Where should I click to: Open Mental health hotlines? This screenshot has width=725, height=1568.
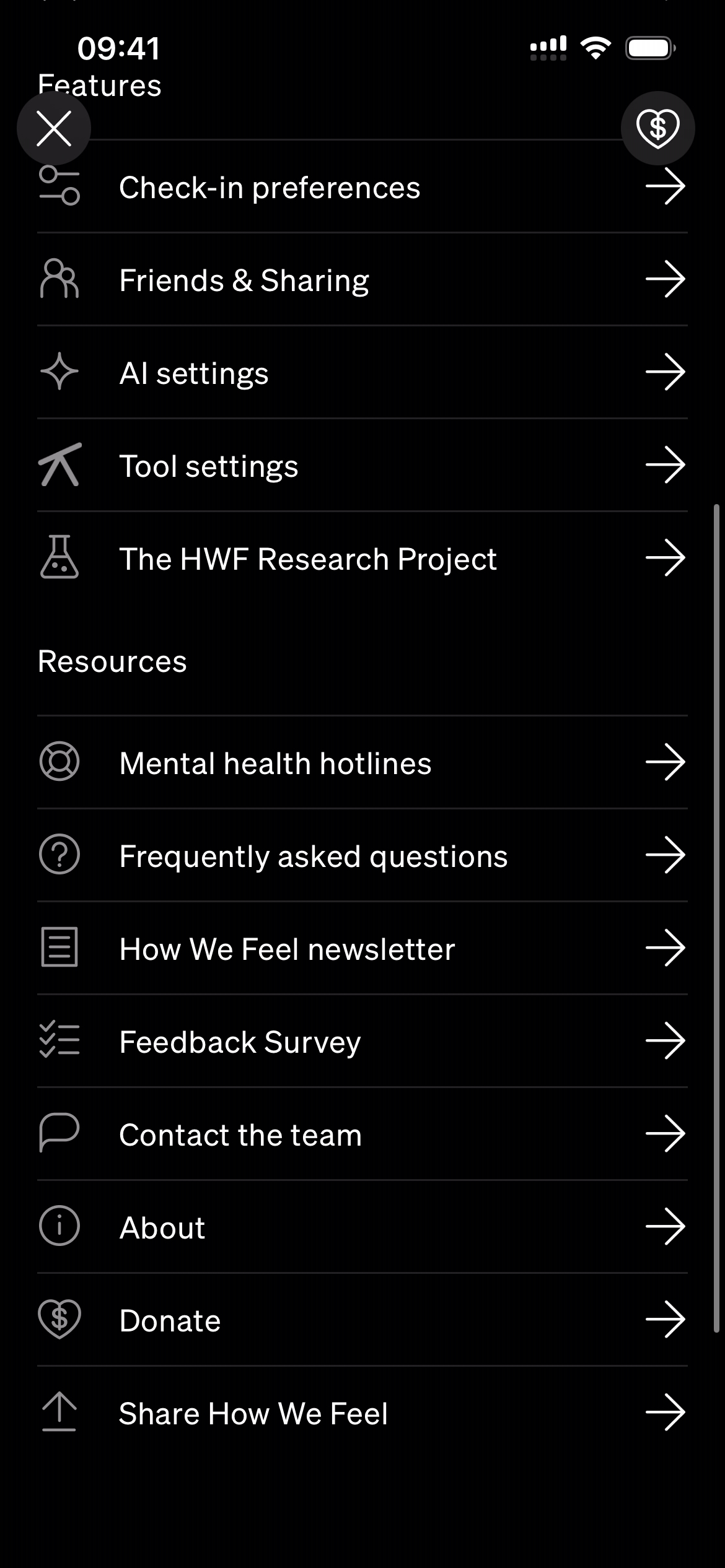(362, 763)
